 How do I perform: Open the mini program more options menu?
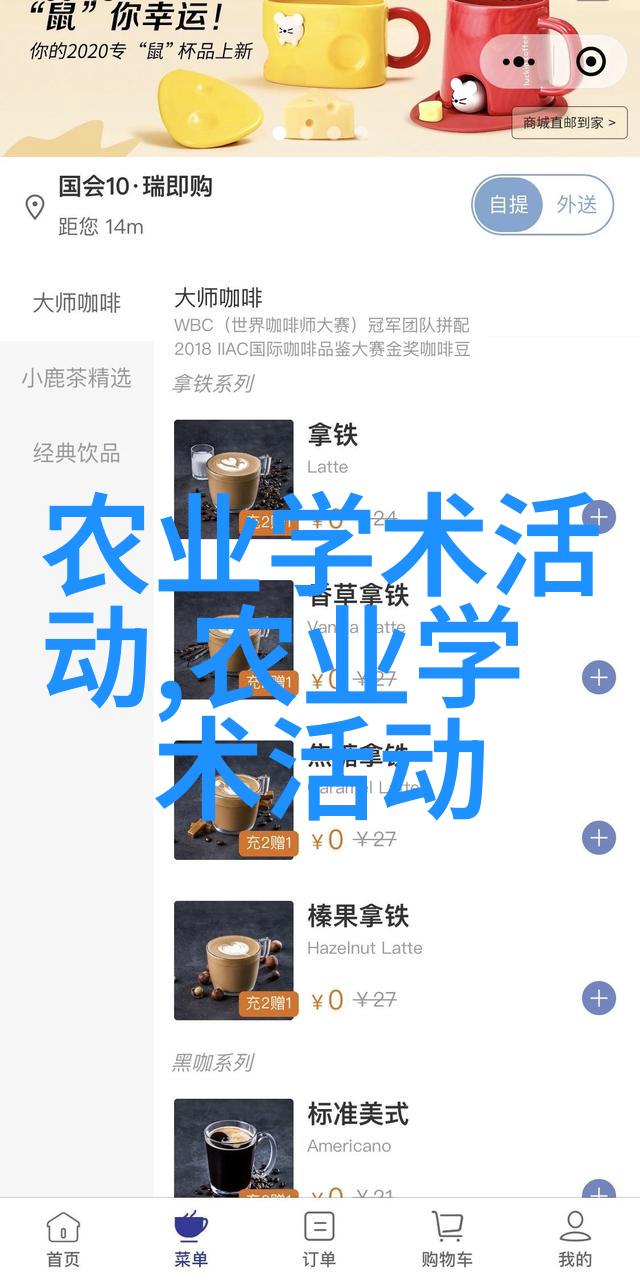pos(520,62)
